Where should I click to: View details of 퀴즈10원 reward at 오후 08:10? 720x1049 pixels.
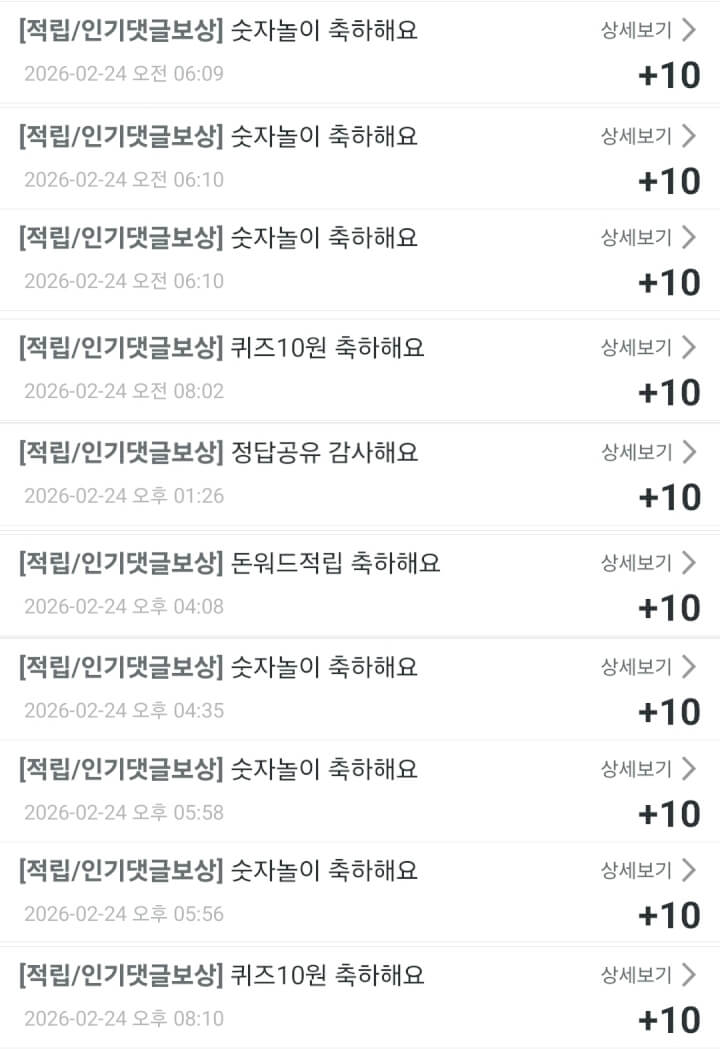tap(647, 974)
